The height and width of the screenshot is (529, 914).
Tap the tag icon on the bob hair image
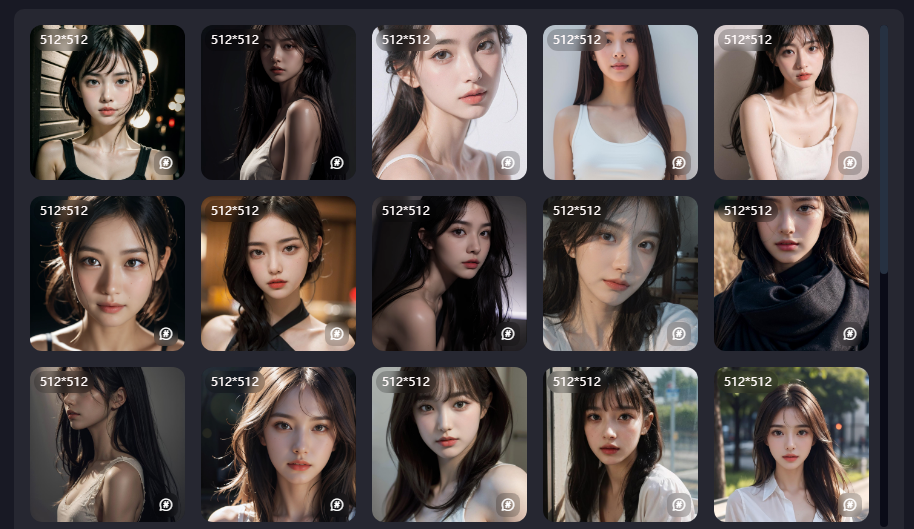tap(166, 162)
